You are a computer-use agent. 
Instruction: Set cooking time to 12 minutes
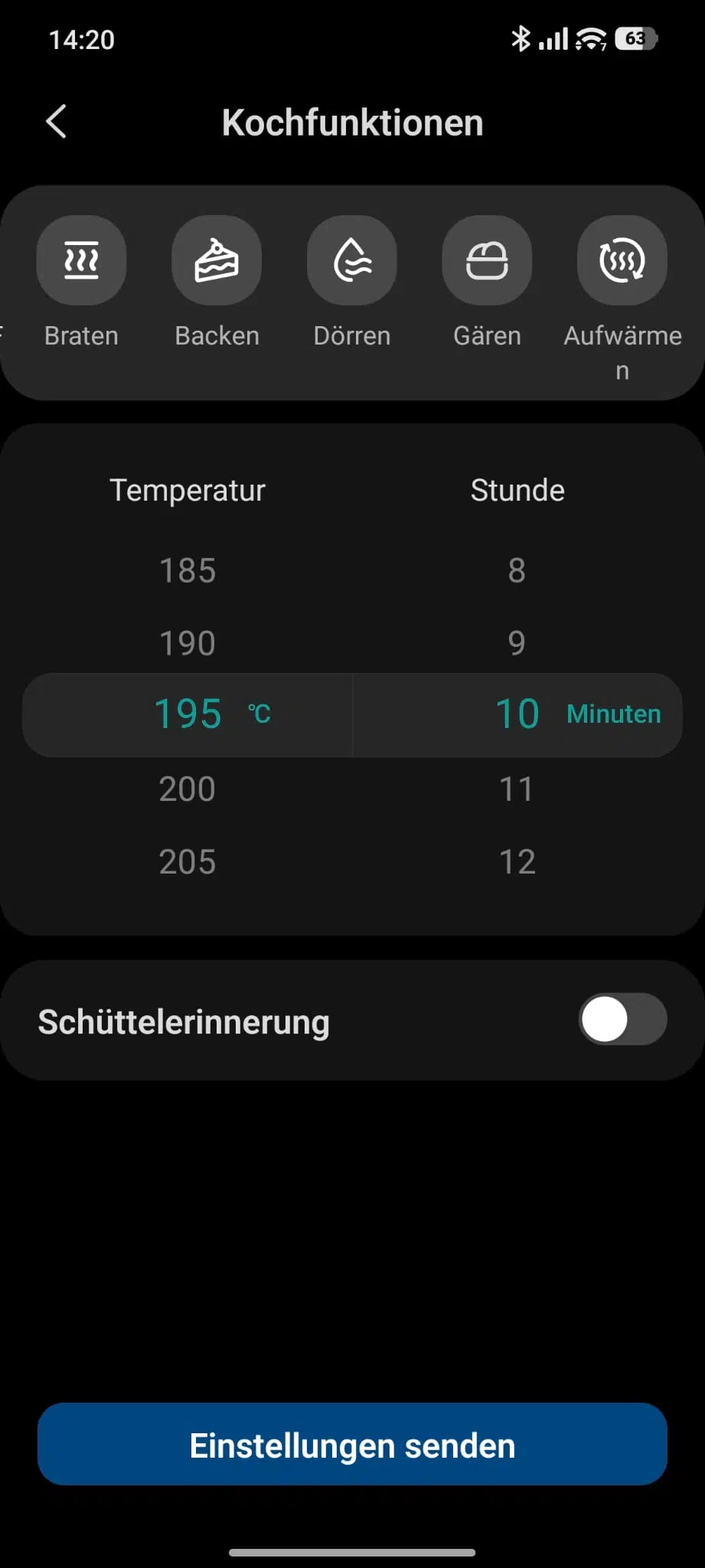[517, 861]
